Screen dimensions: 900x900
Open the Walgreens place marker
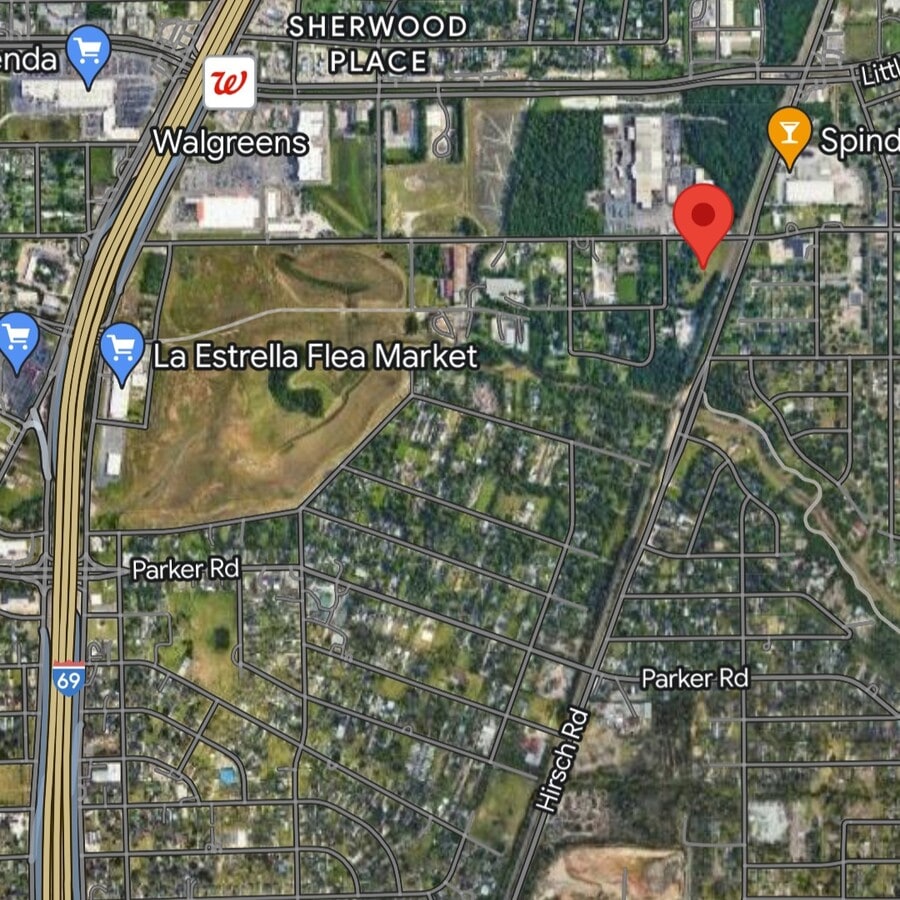(x=230, y=83)
